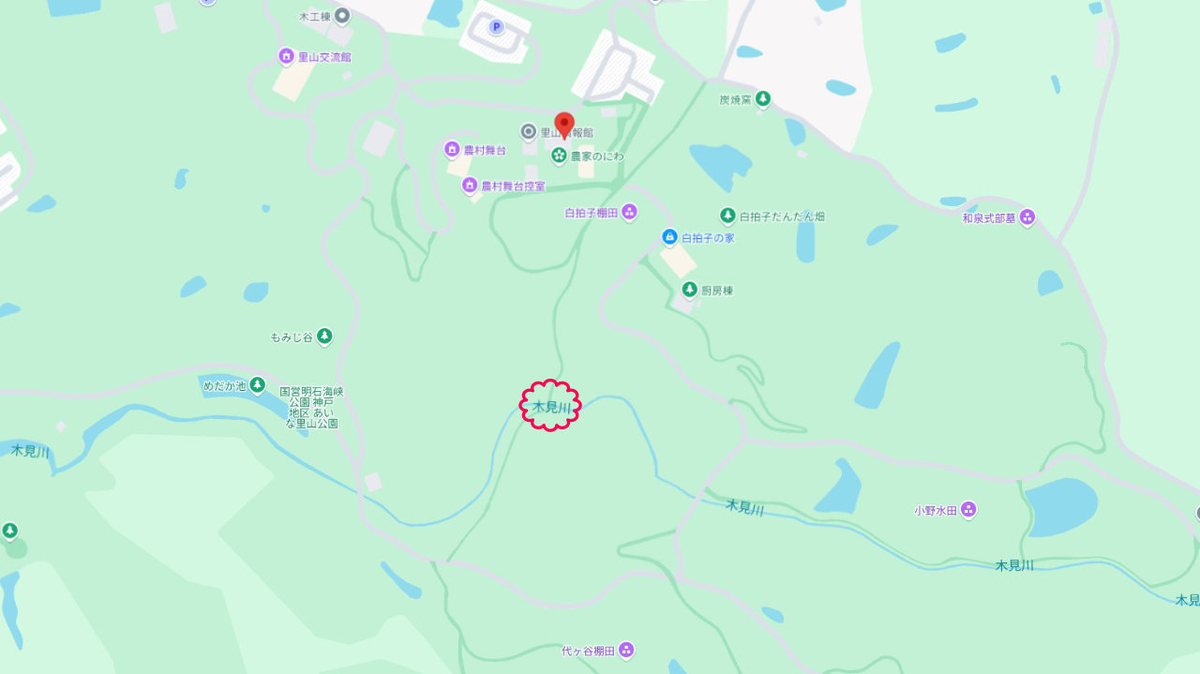Tap the 小野水田 marker

968,510
